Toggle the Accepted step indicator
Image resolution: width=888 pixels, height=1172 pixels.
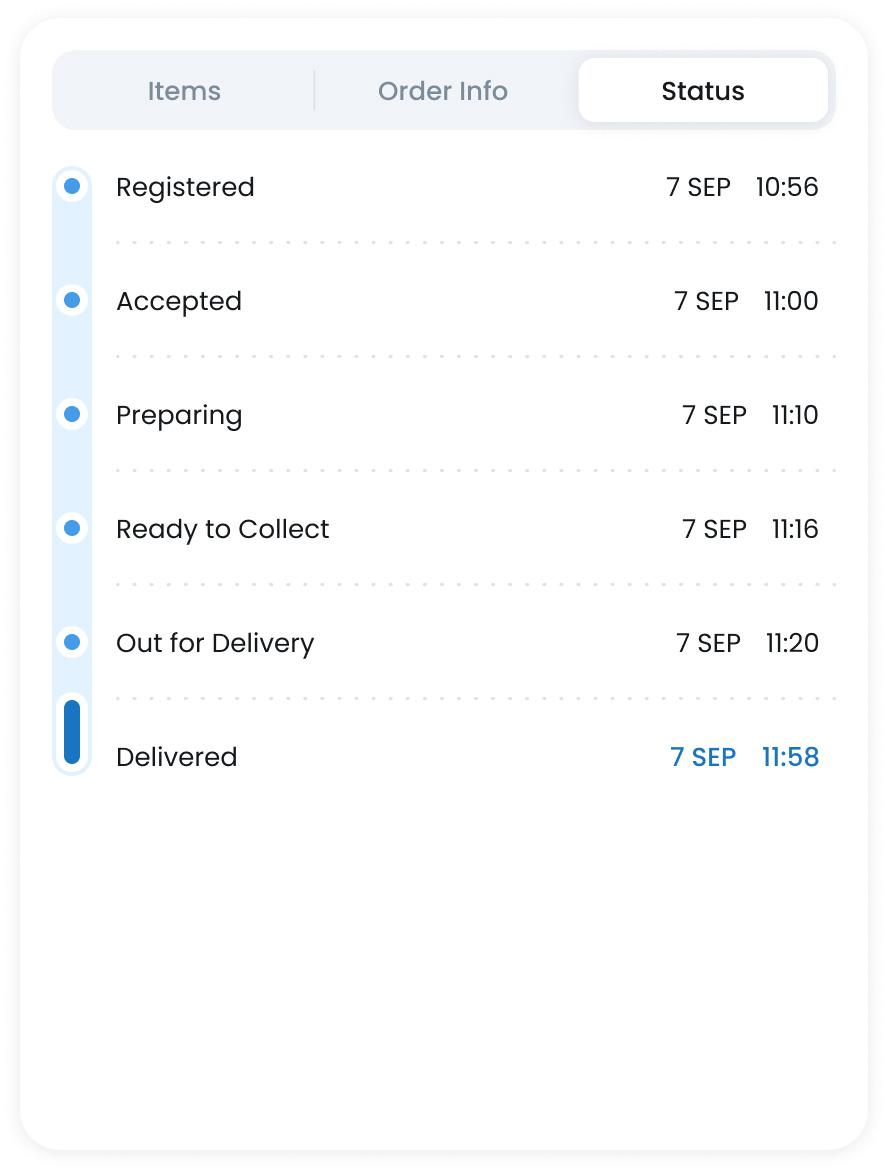pyautogui.click(x=71, y=300)
